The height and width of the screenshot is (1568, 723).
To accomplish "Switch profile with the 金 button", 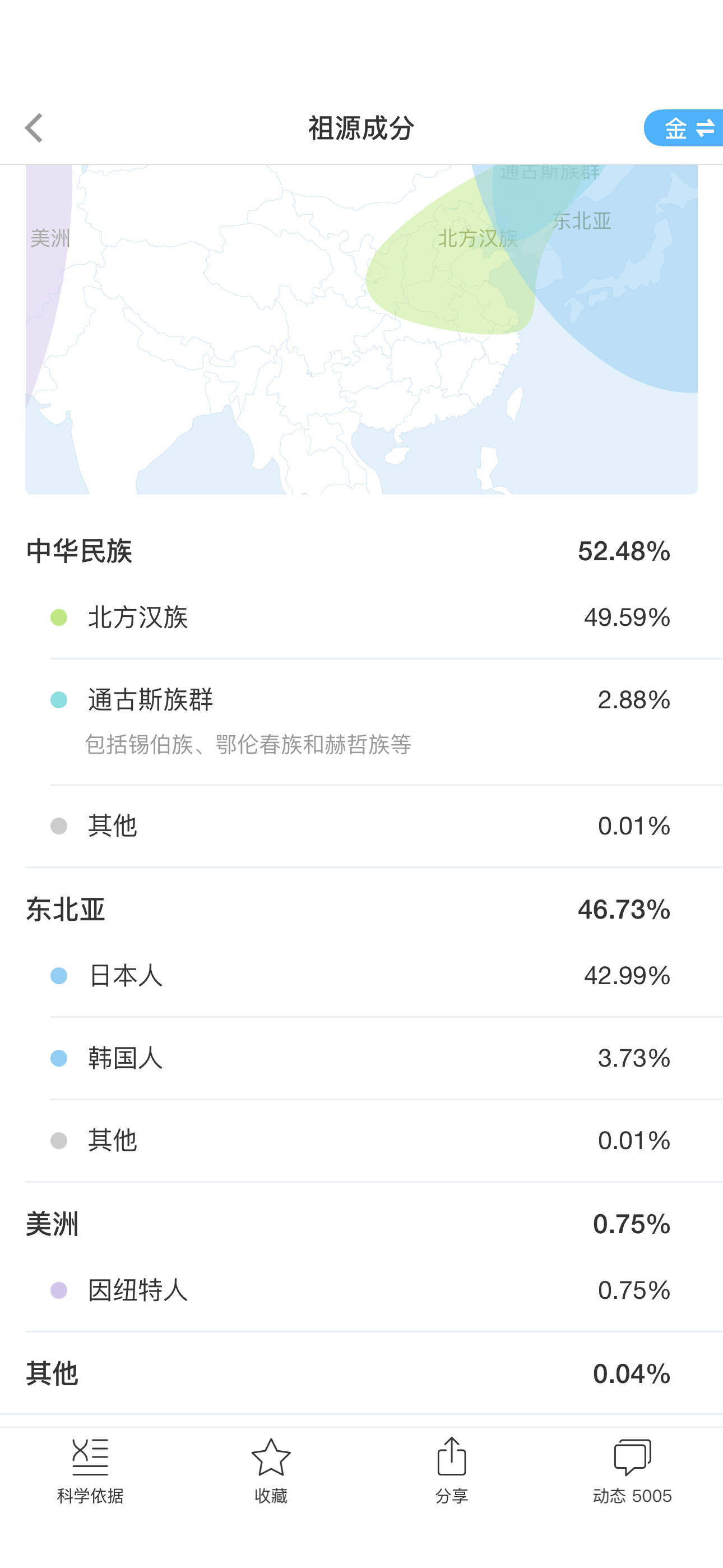I will click(683, 128).
